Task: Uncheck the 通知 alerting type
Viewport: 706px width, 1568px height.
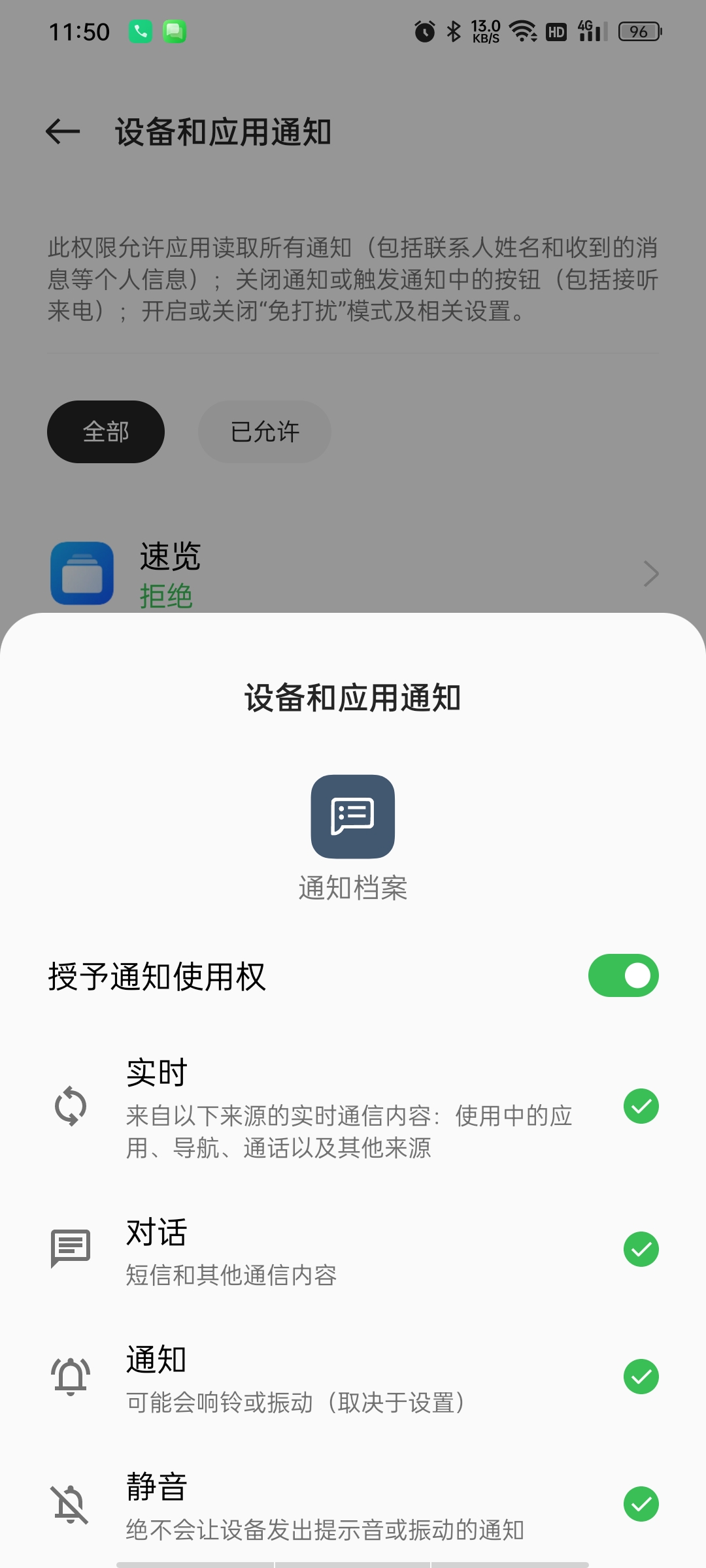Action: pos(641,1377)
